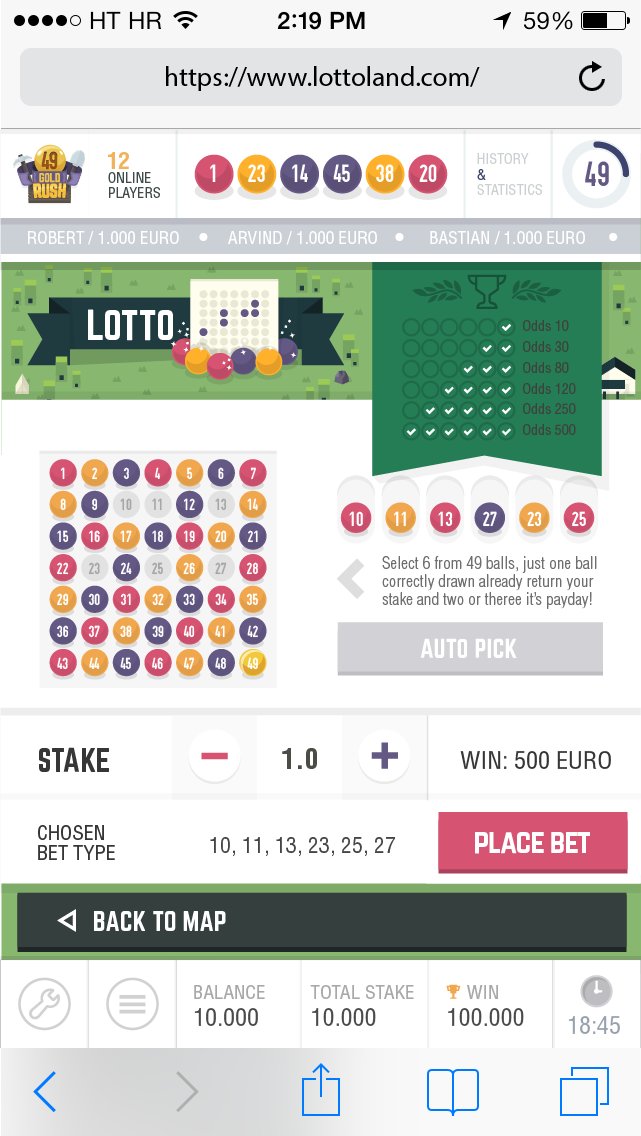The image size is (641, 1136).
Task: Increase the stake with plus
Action: (x=384, y=757)
